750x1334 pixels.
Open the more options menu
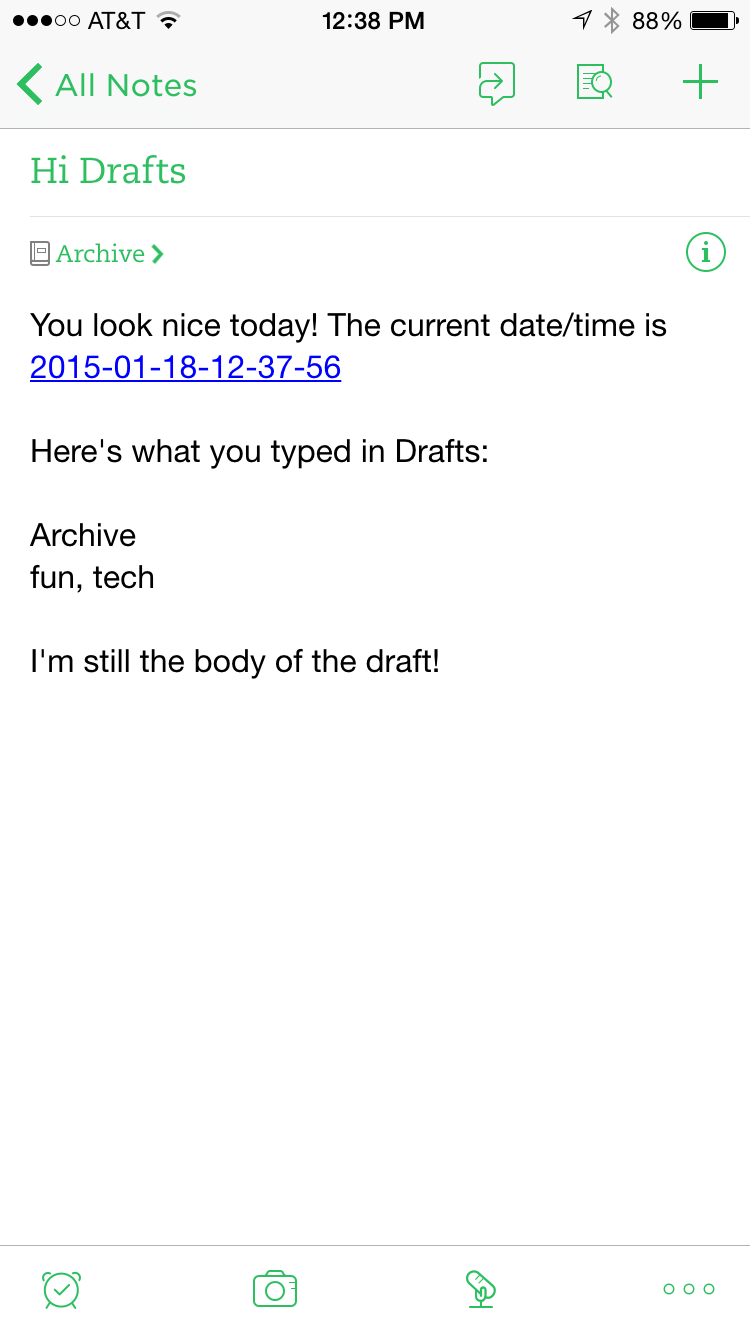click(x=689, y=1289)
